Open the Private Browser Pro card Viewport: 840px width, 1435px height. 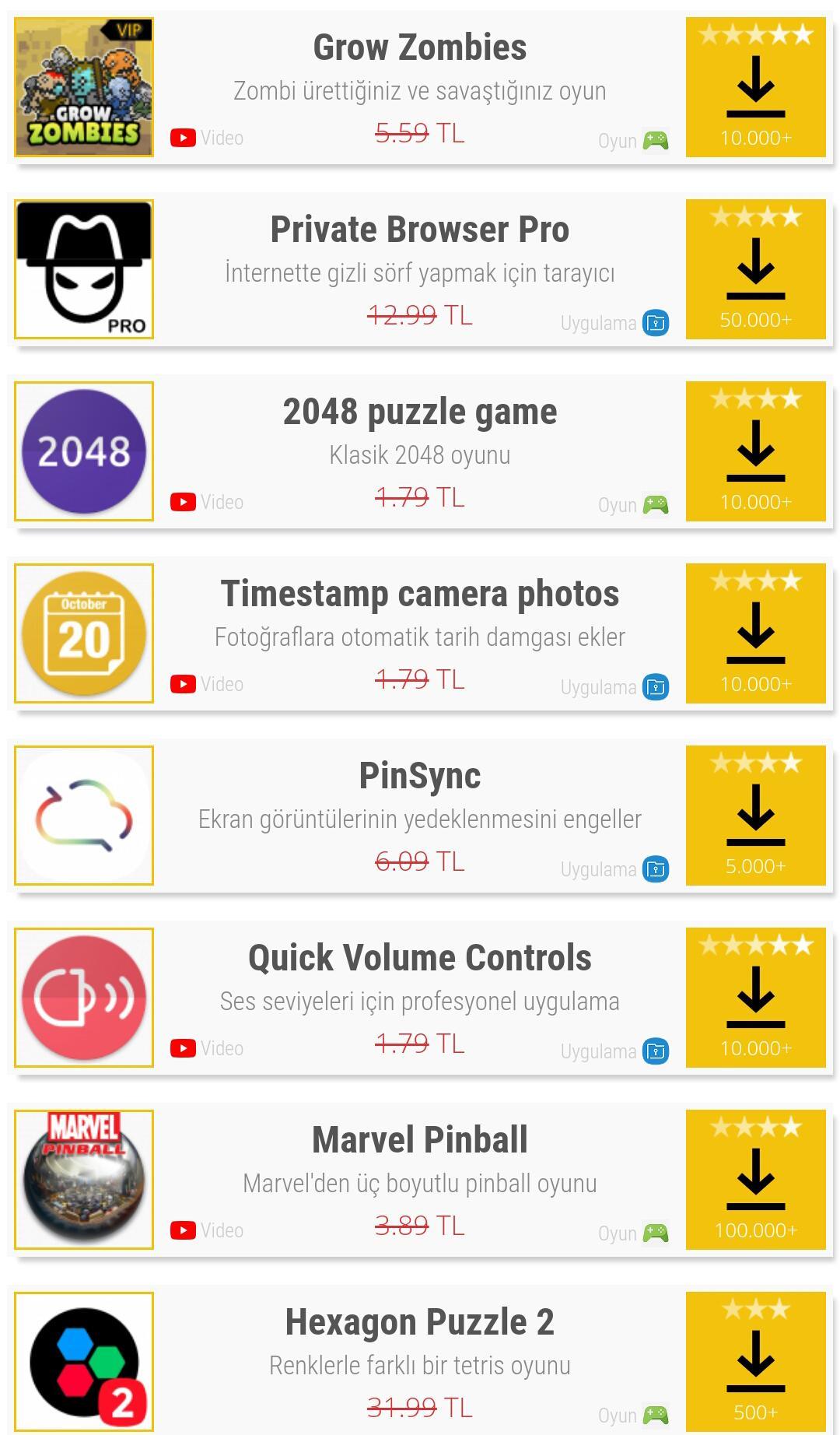tap(419, 230)
